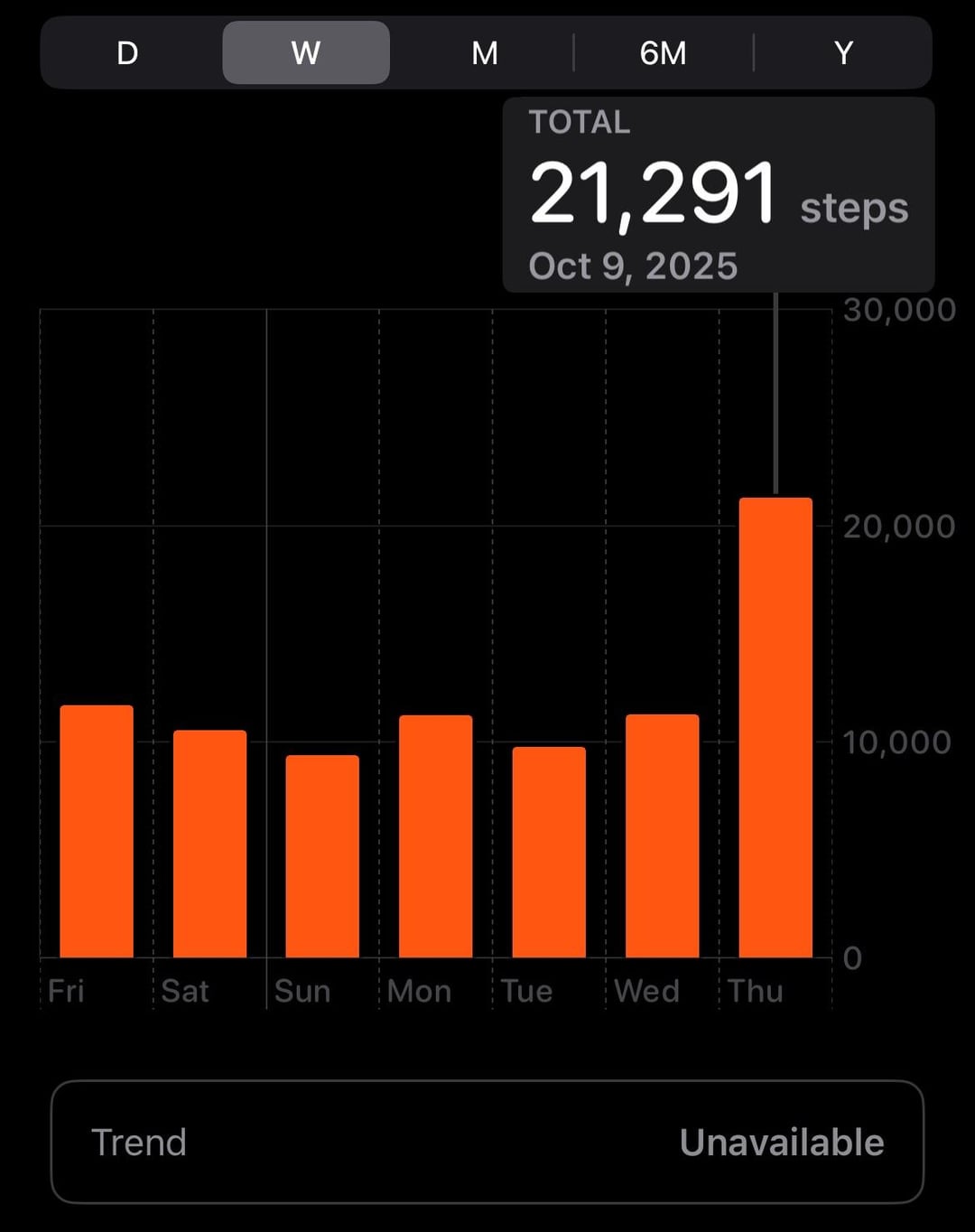Select the Mon steps bar
The height and width of the screenshot is (1232, 975).
click(436, 836)
